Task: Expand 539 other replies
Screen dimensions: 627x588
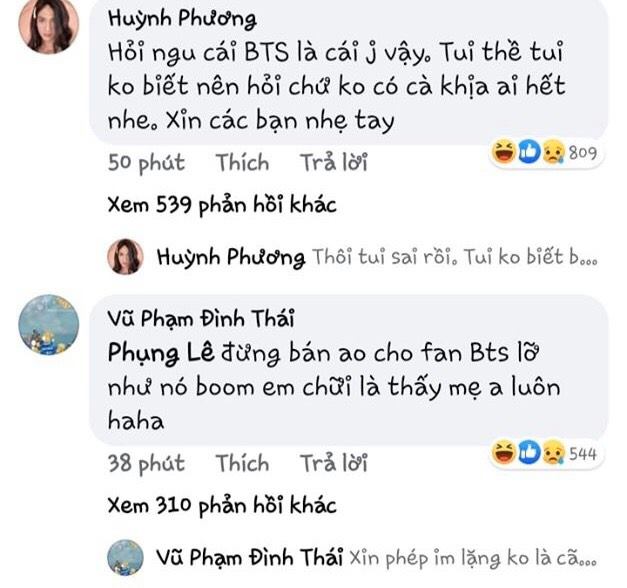Action: [222, 206]
